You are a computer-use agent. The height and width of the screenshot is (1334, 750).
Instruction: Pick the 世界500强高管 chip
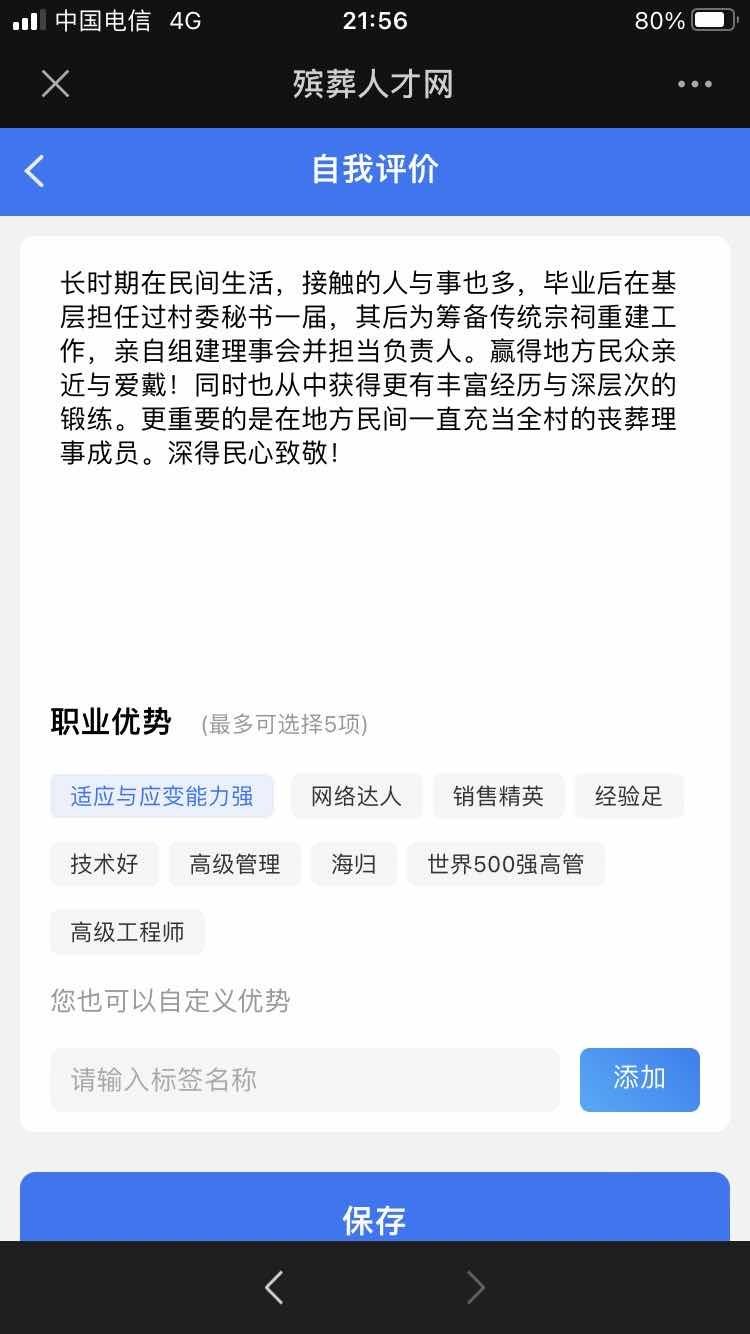click(506, 864)
